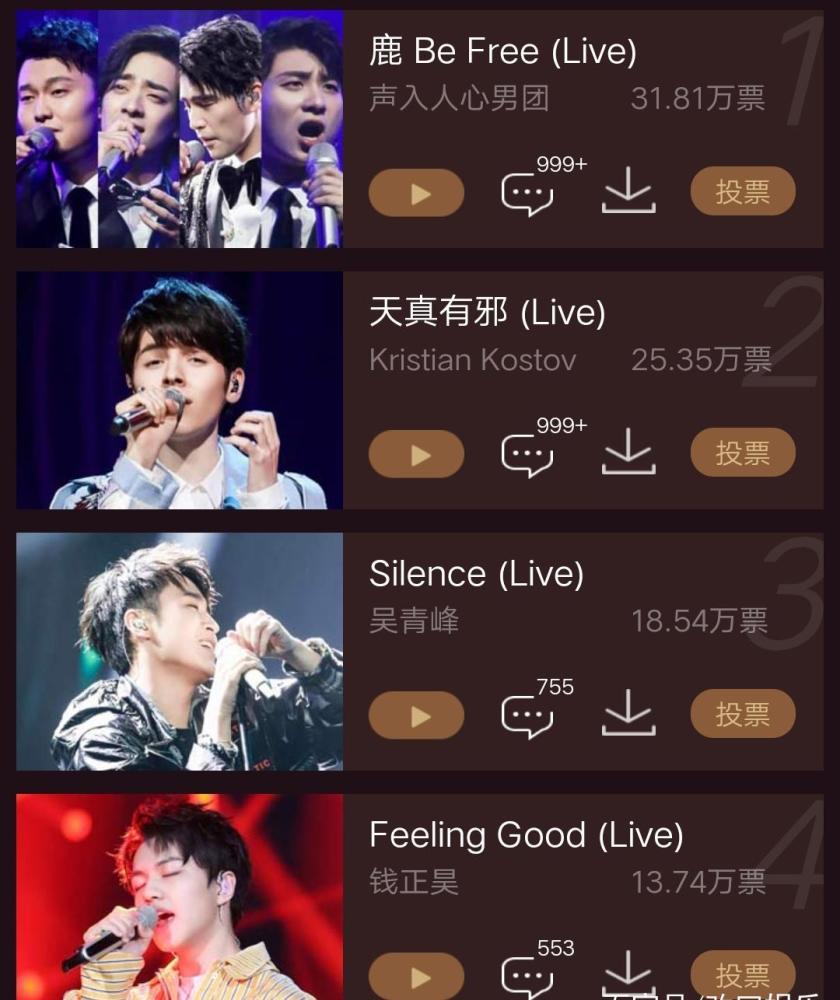This screenshot has height=1000, width=840.
Task: Vote (投票) for 鹿 Be Free (Live)
Action: point(742,192)
